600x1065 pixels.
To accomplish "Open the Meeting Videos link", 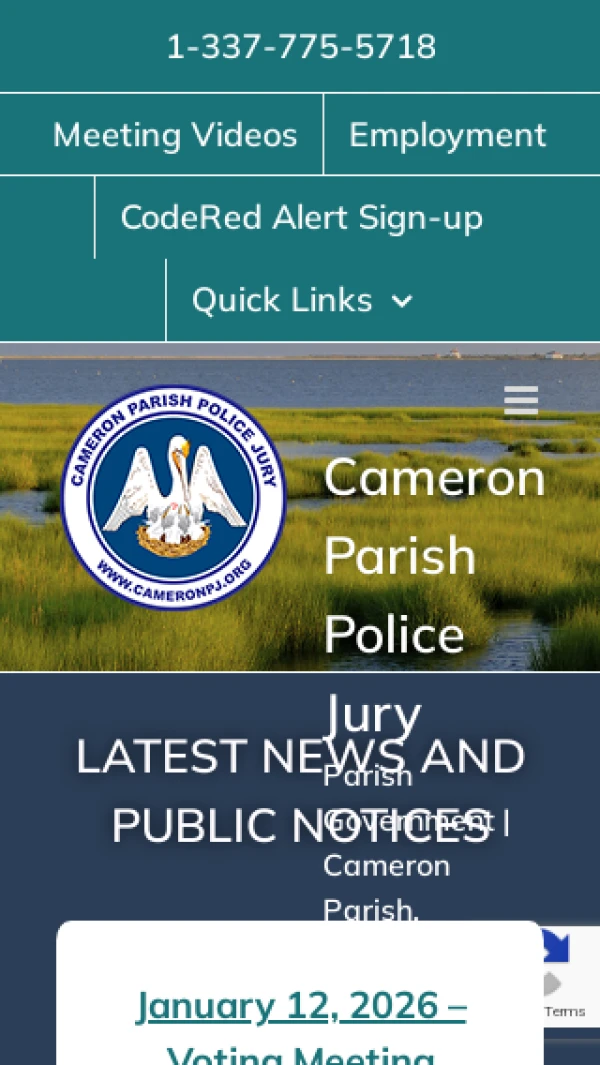I will 175,135.
